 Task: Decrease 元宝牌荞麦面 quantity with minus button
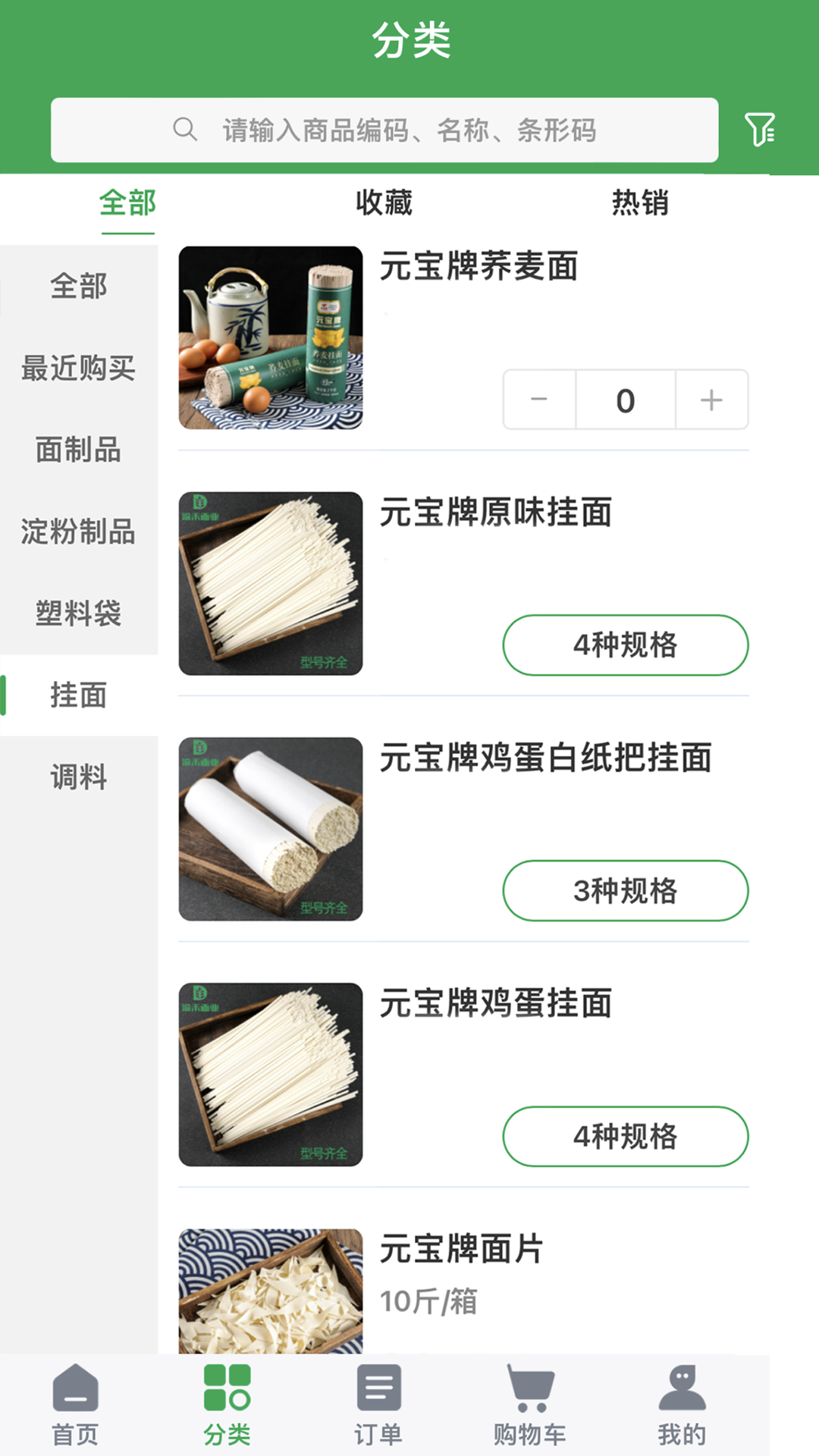539,400
